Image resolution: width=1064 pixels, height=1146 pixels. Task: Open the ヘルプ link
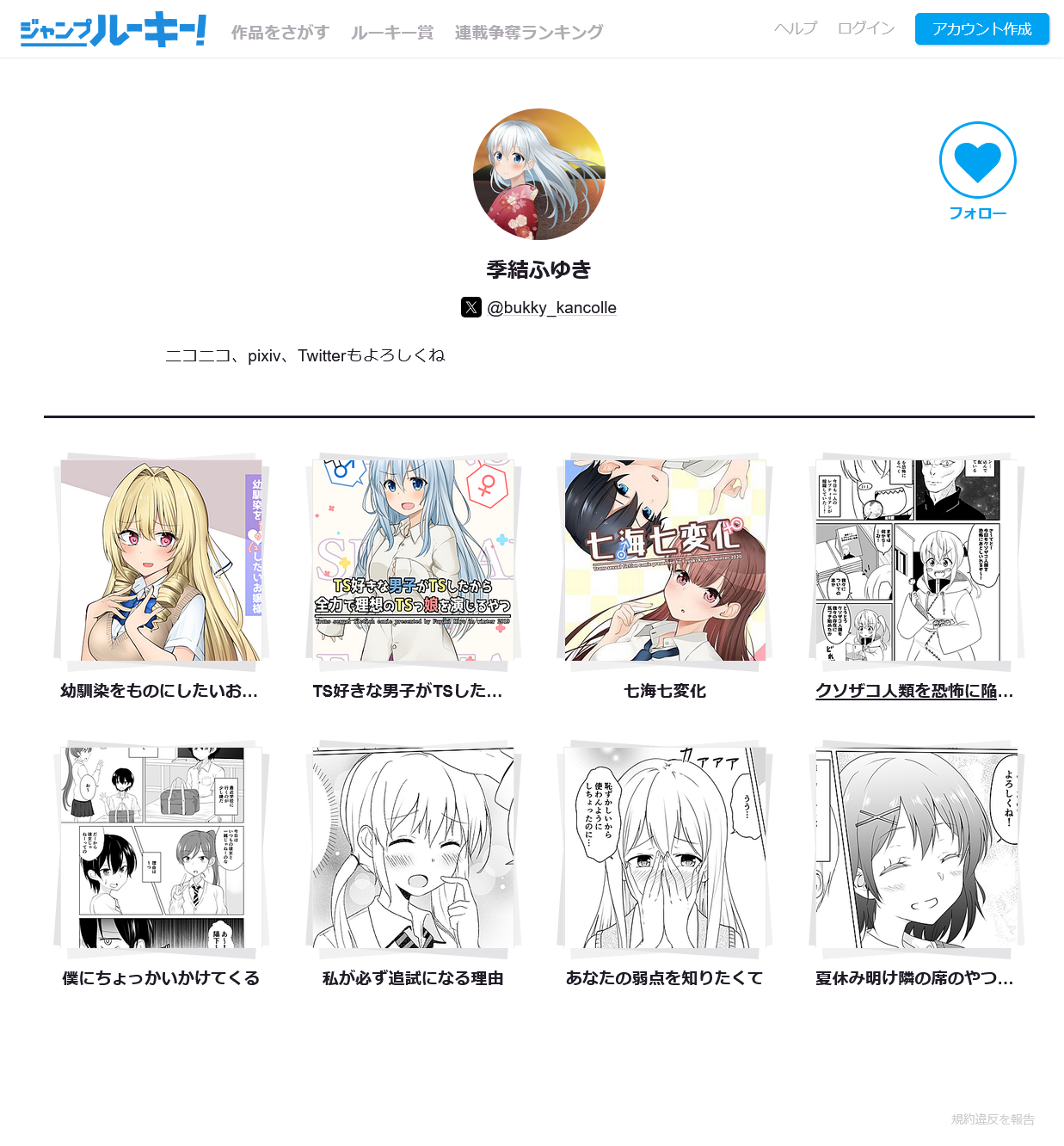796,28
